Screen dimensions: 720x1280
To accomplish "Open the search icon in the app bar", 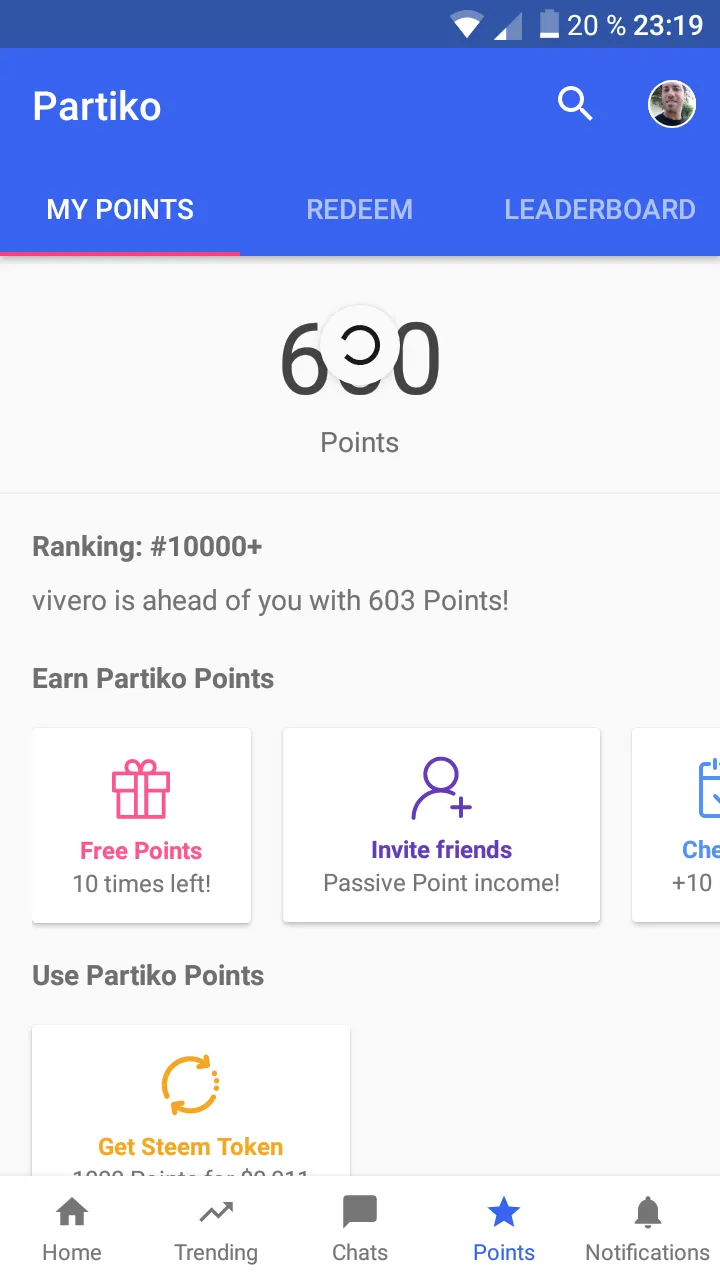I will [575, 104].
